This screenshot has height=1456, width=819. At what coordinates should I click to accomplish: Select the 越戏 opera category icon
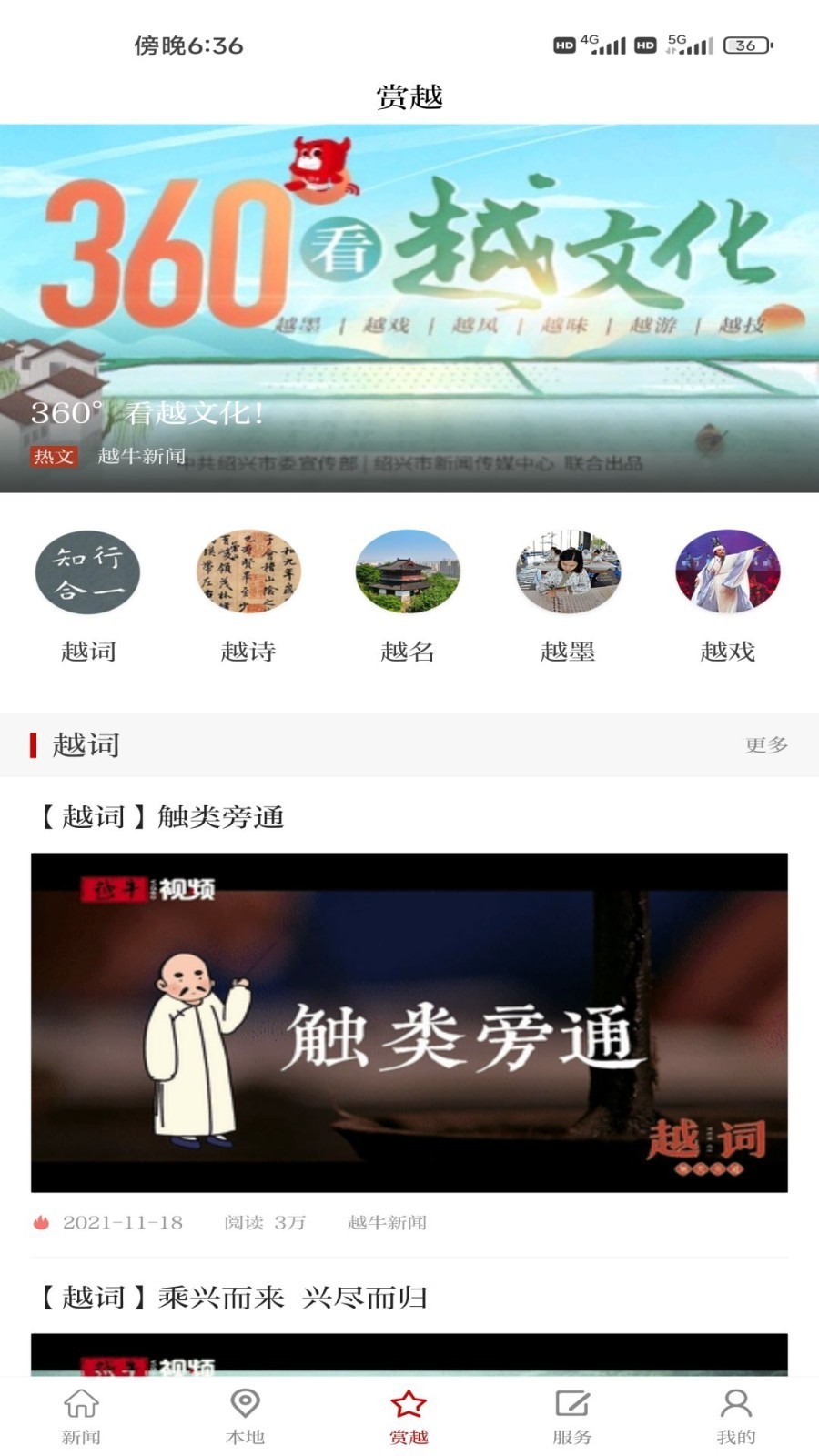pyautogui.click(x=727, y=571)
